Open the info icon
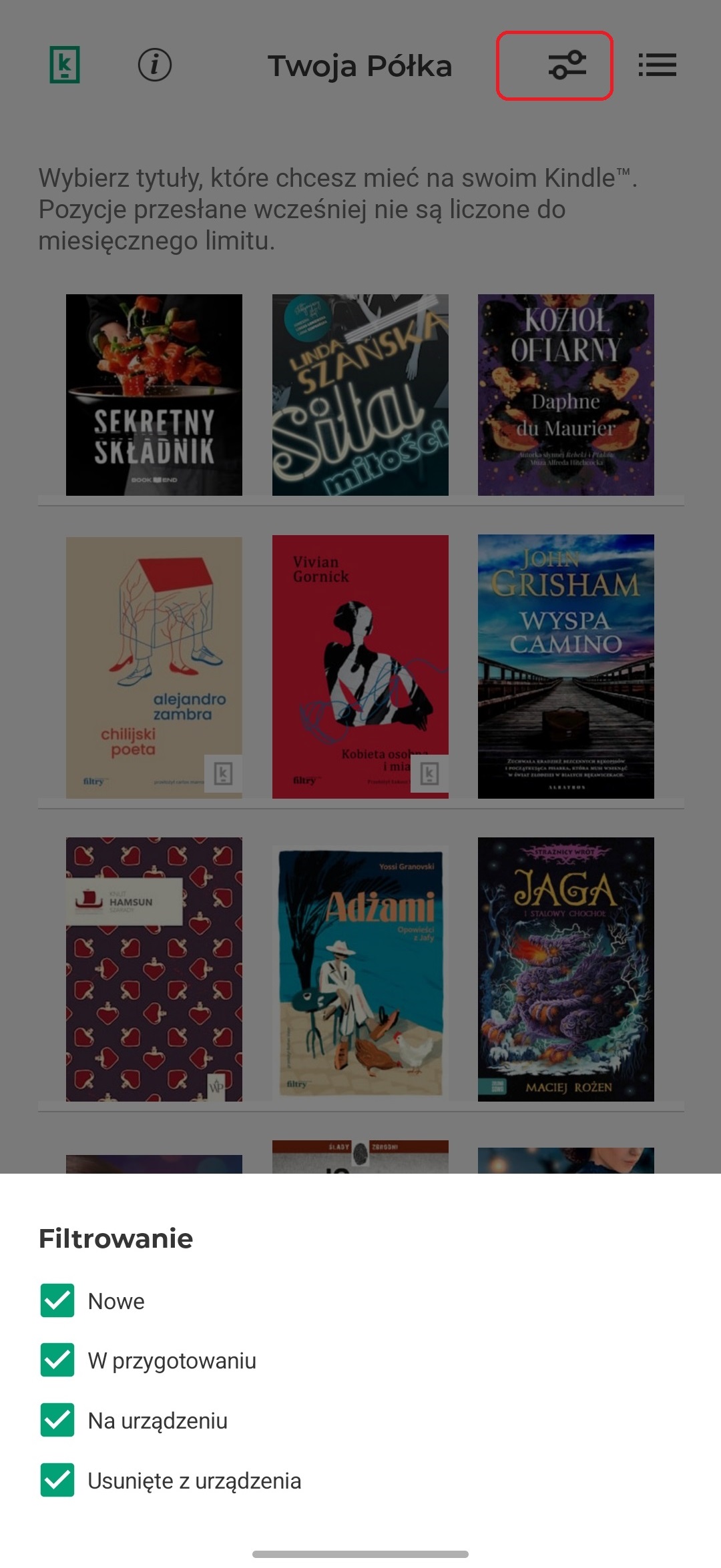 [x=155, y=65]
